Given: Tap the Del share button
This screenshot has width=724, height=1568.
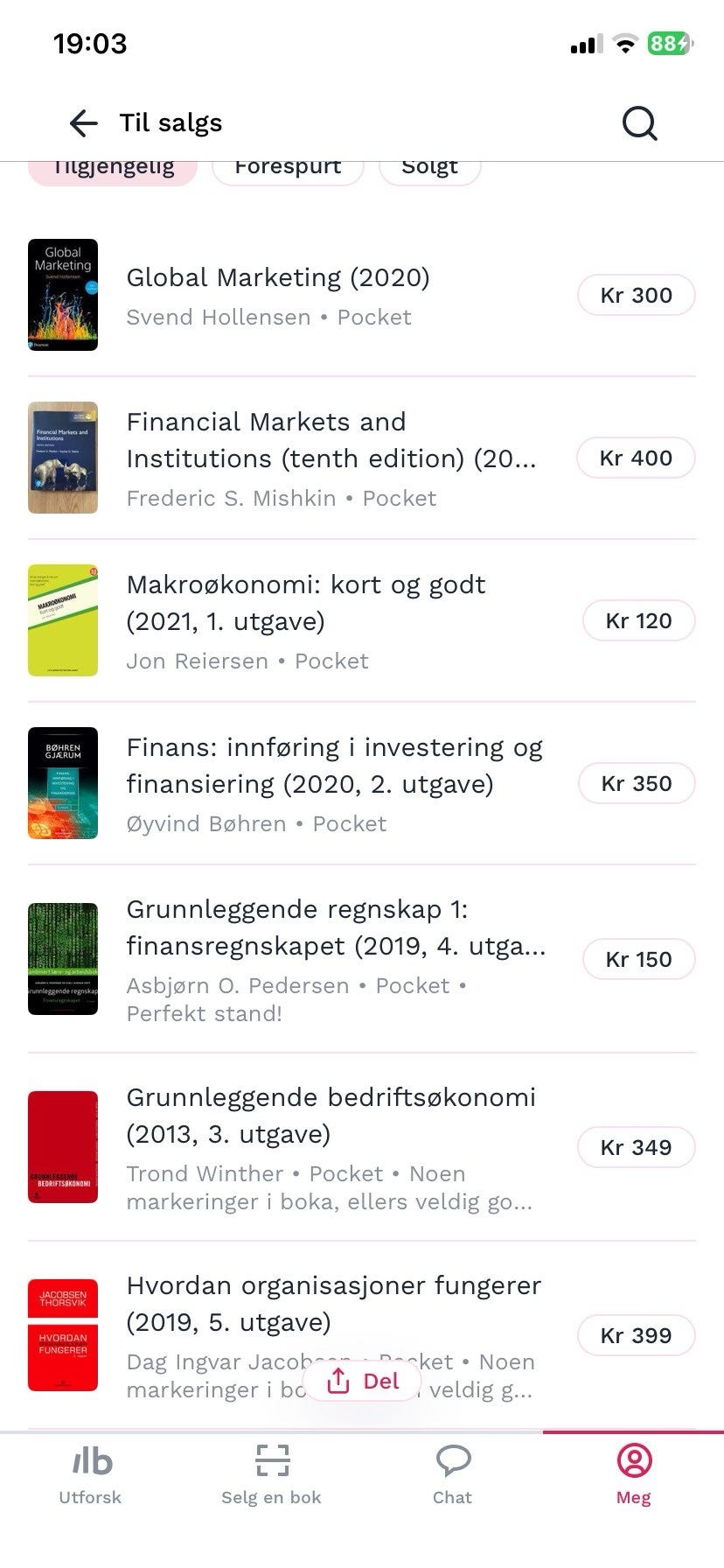Looking at the screenshot, I should coord(362,1382).
